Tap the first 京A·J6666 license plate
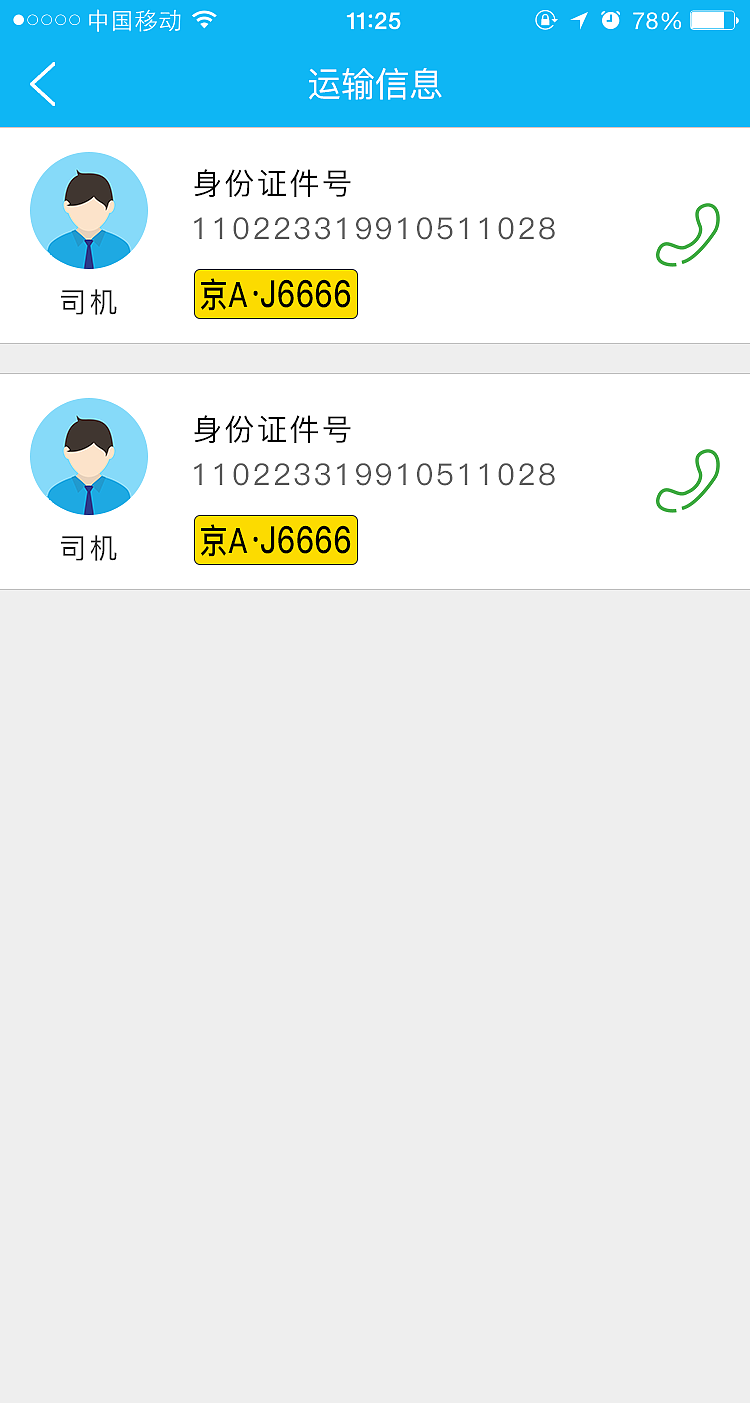Image resolution: width=750 pixels, height=1403 pixels. coord(276,293)
